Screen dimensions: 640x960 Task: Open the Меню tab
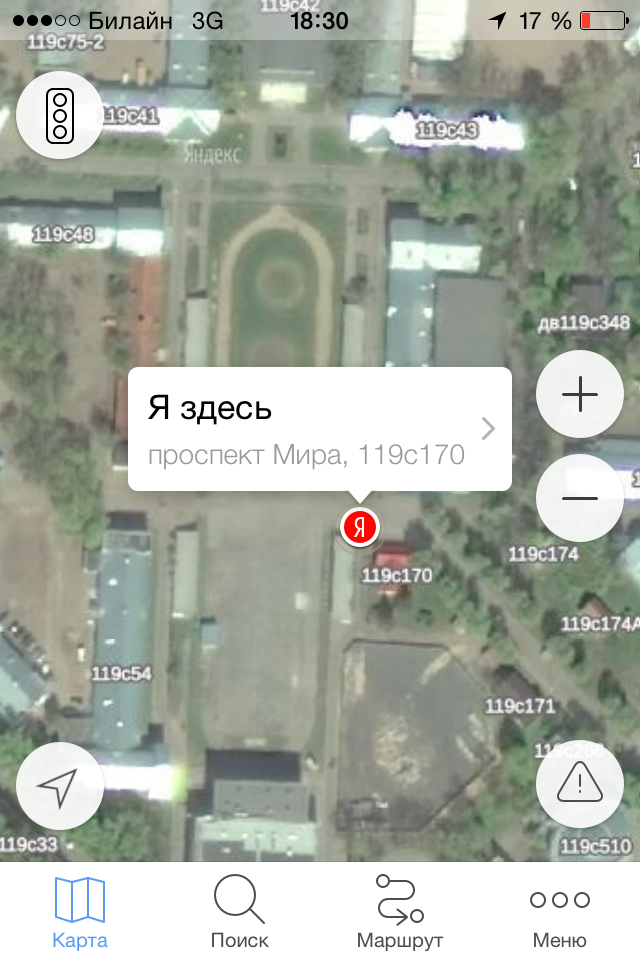click(x=560, y=912)
